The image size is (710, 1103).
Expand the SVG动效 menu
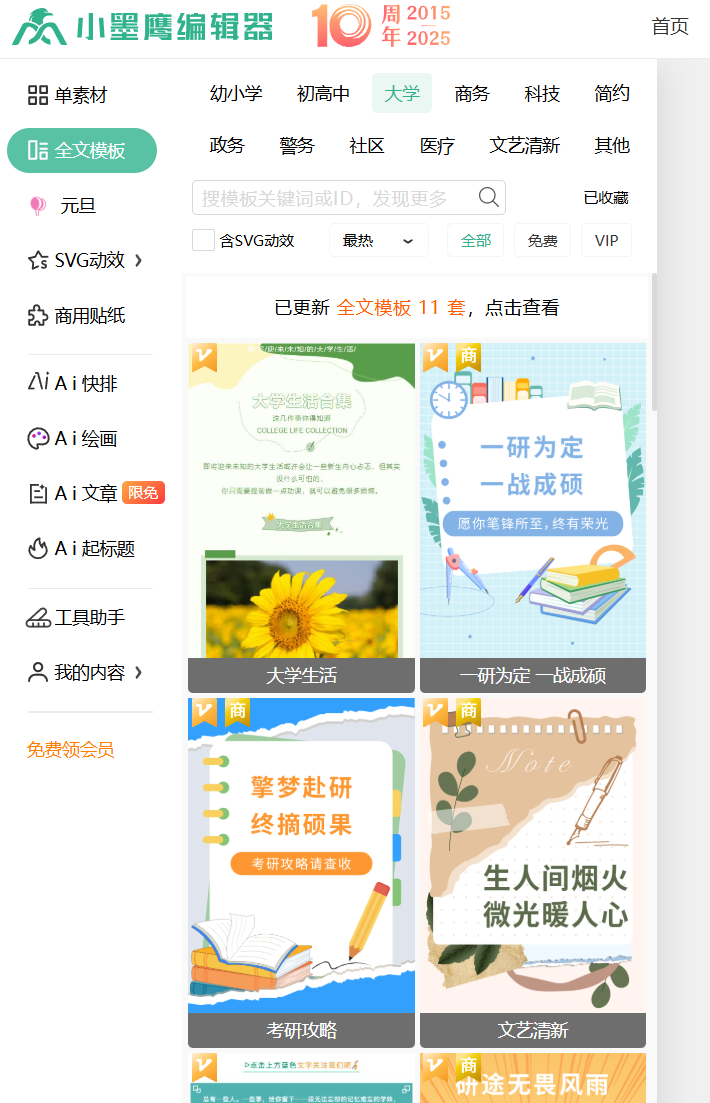click(88, 260)
